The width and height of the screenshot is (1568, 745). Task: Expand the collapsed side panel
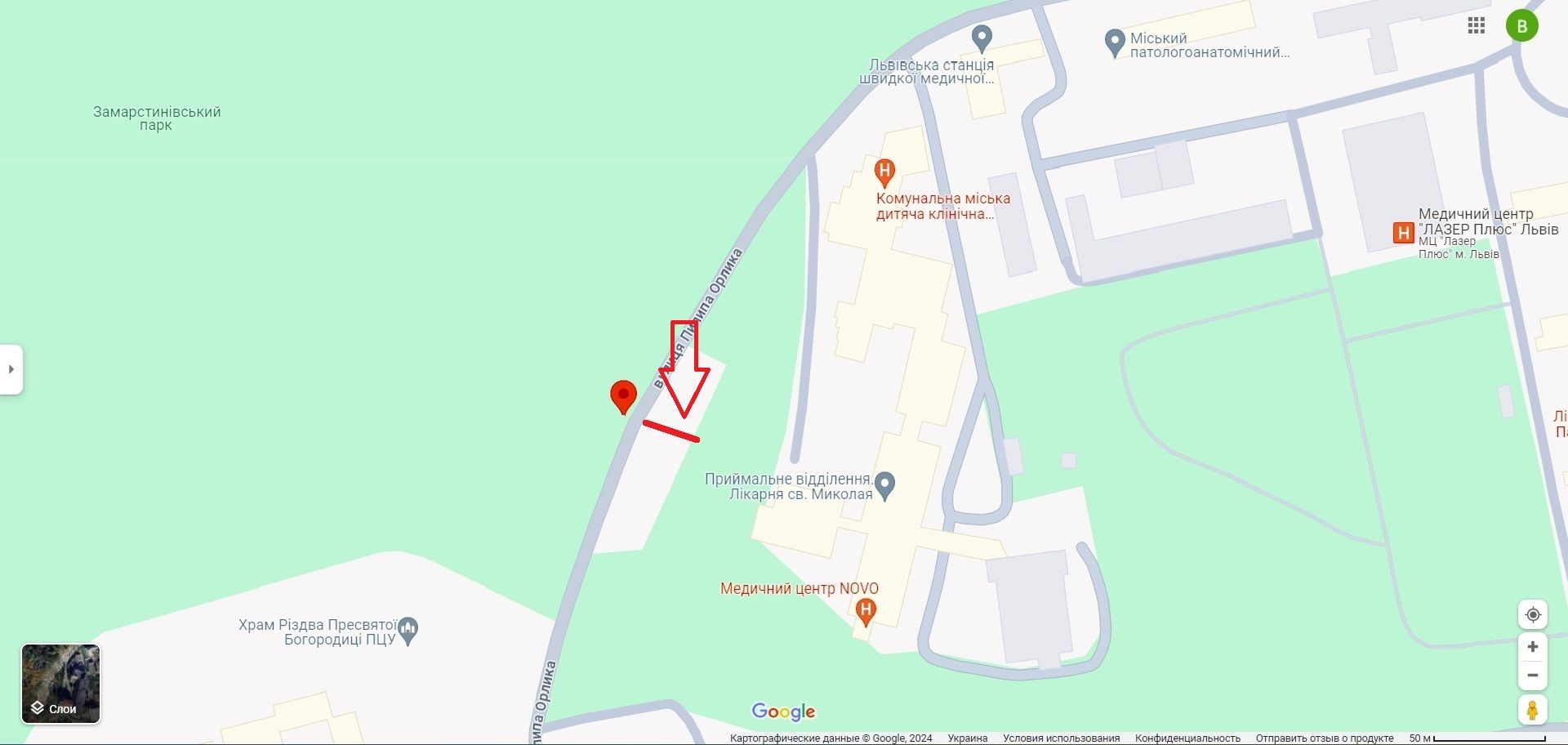pos(11,369)
